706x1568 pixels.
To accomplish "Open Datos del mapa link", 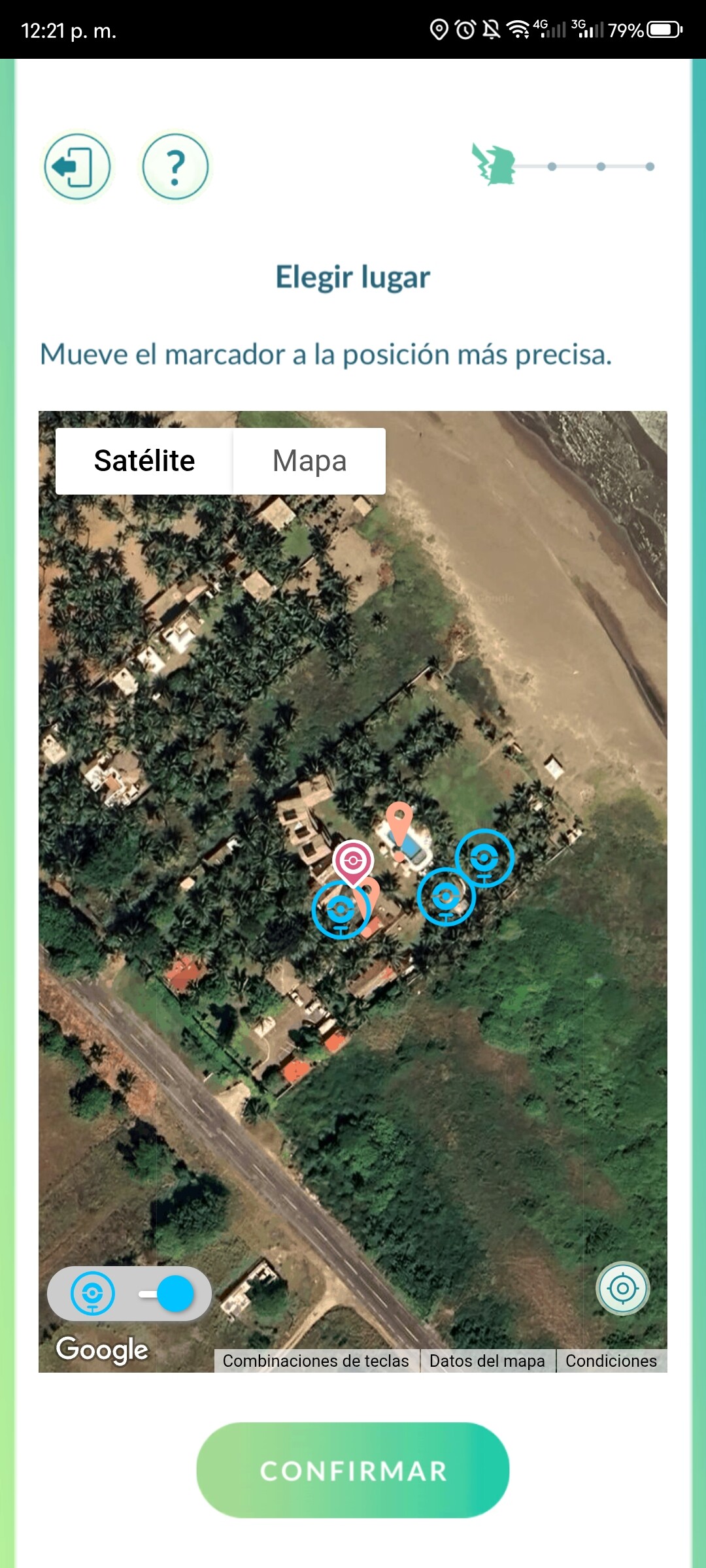I will point(487,1361).
